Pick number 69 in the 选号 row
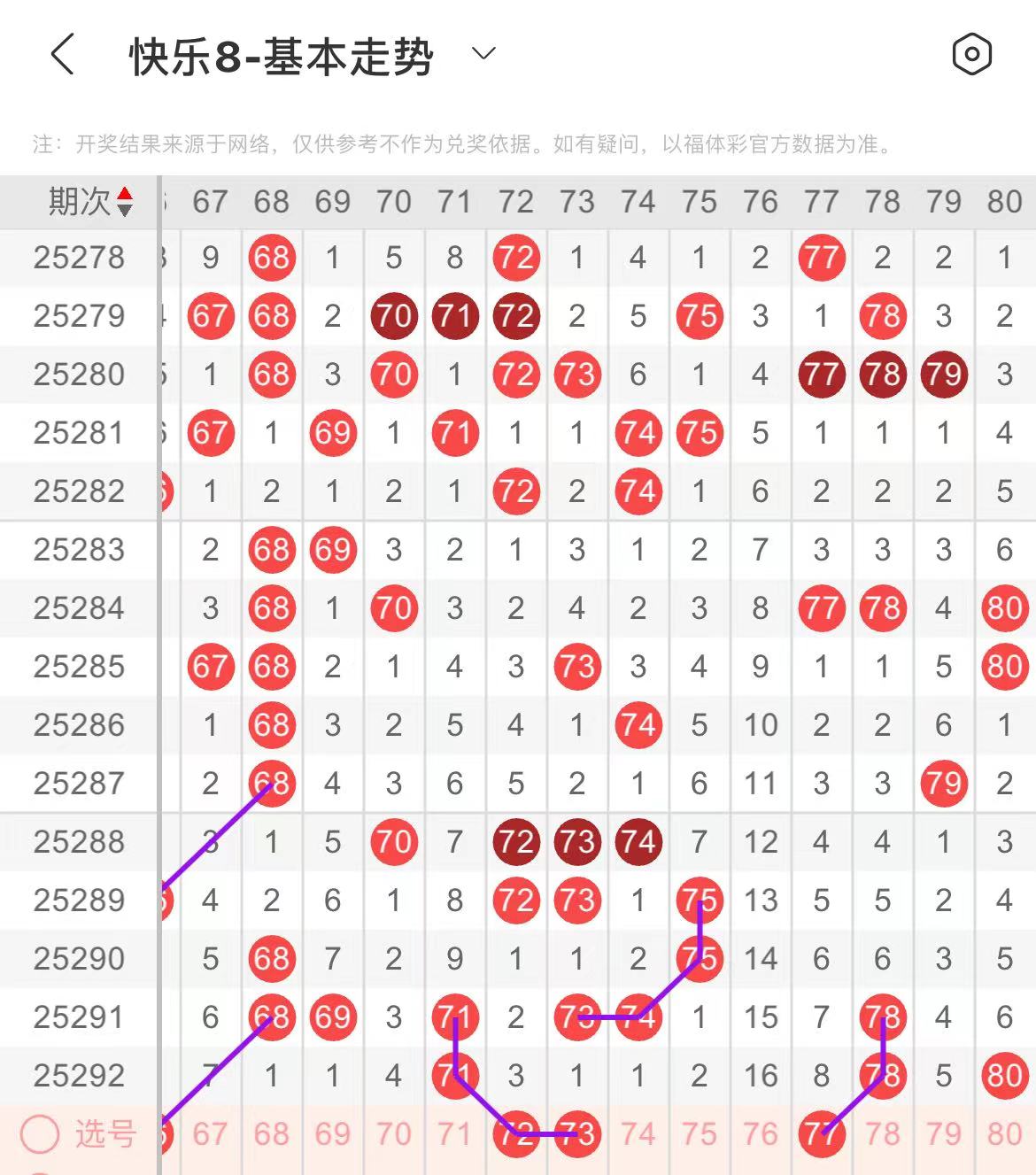 click(333, 1133)
